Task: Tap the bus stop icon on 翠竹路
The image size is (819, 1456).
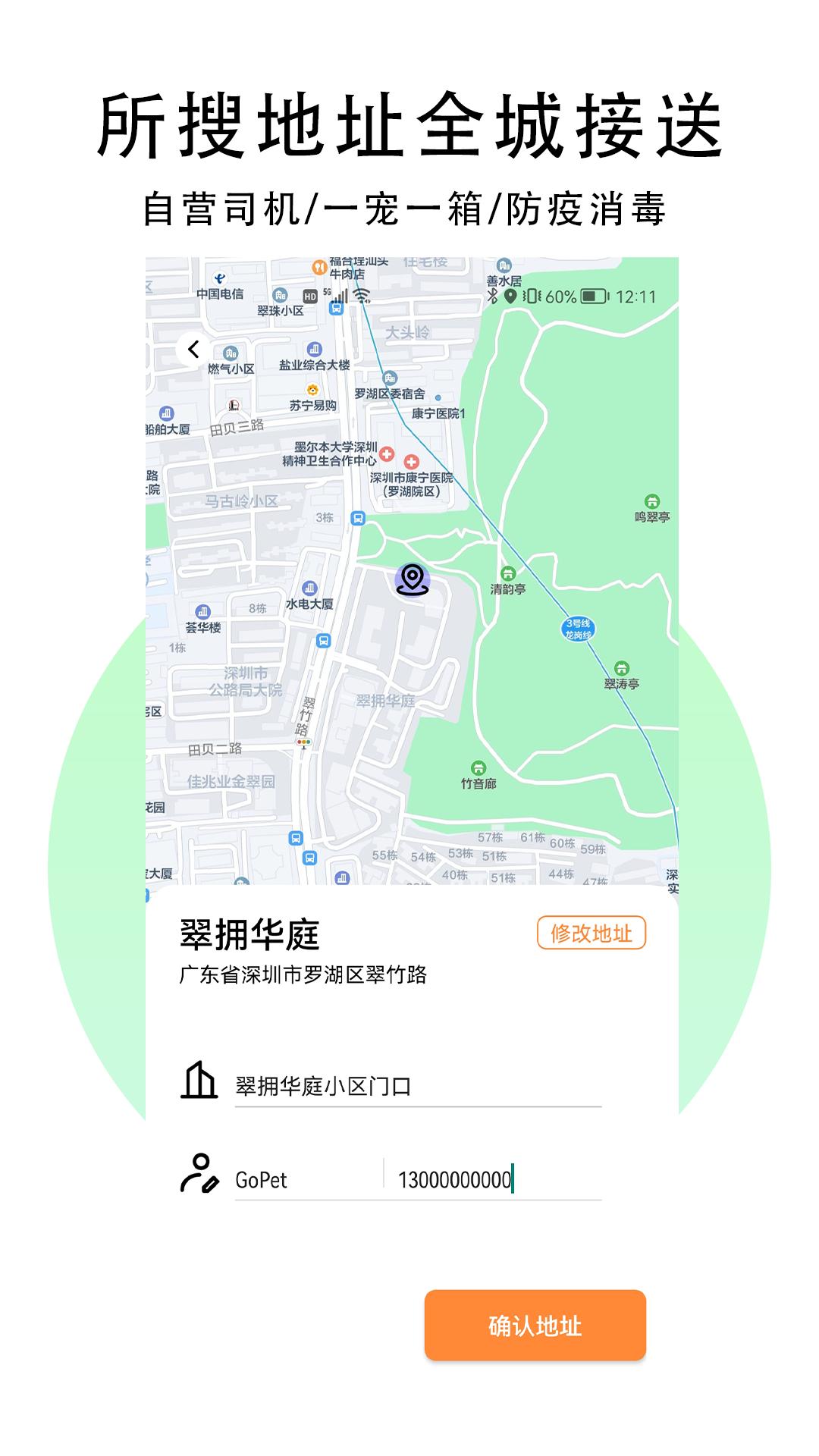Action: pos(324,641)
